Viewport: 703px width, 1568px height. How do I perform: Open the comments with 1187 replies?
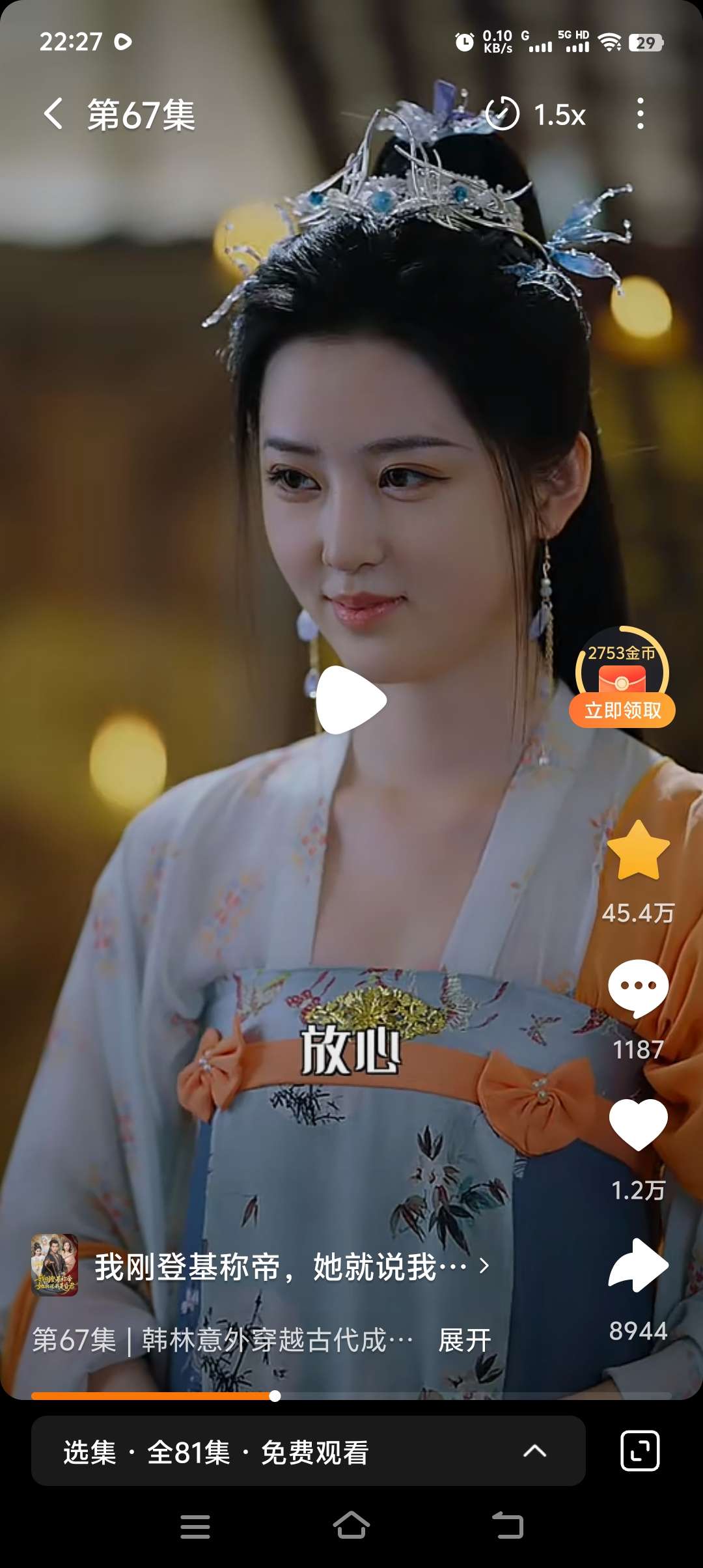[638, 988]
